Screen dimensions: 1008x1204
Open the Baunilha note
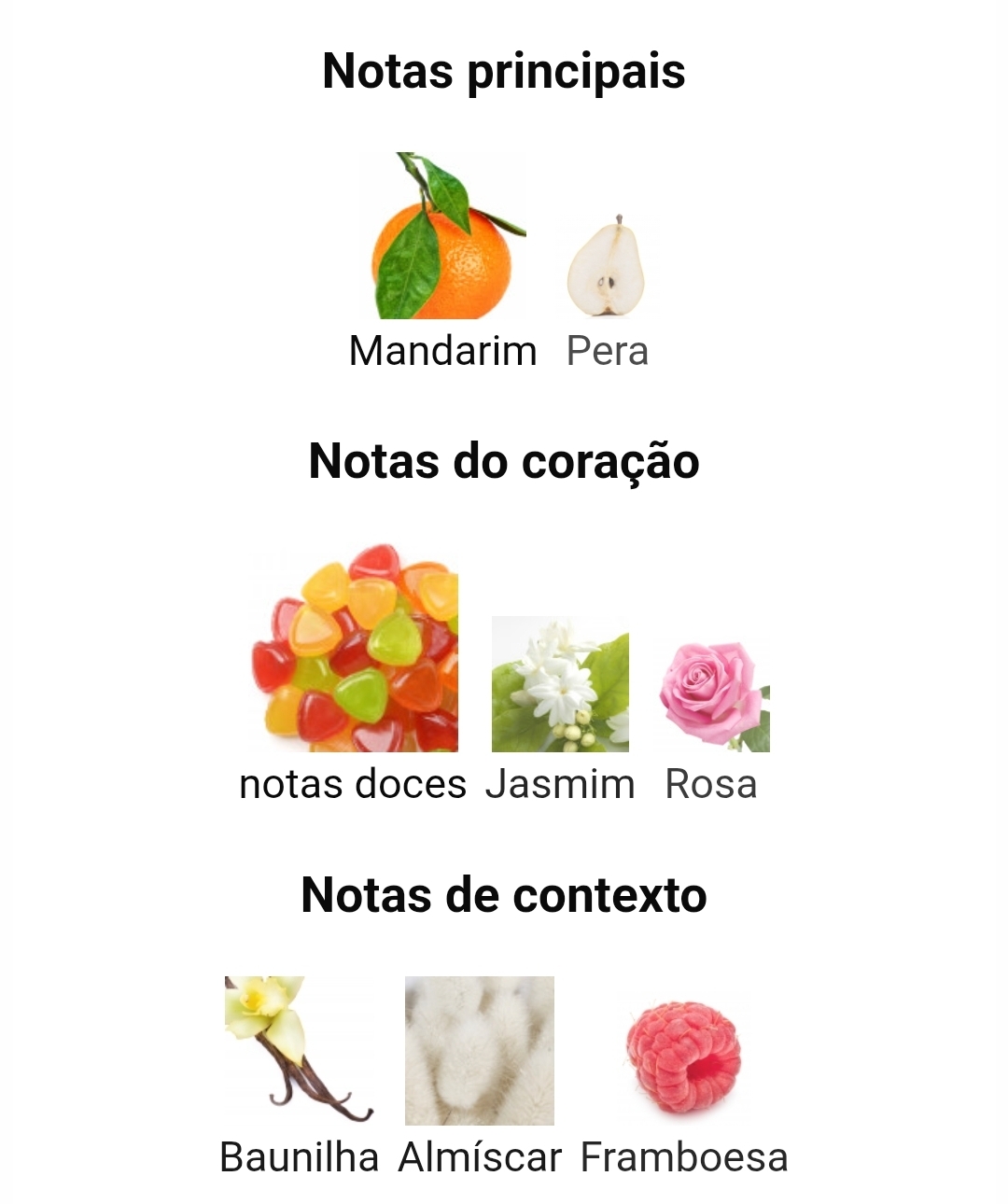point(299,1050)
